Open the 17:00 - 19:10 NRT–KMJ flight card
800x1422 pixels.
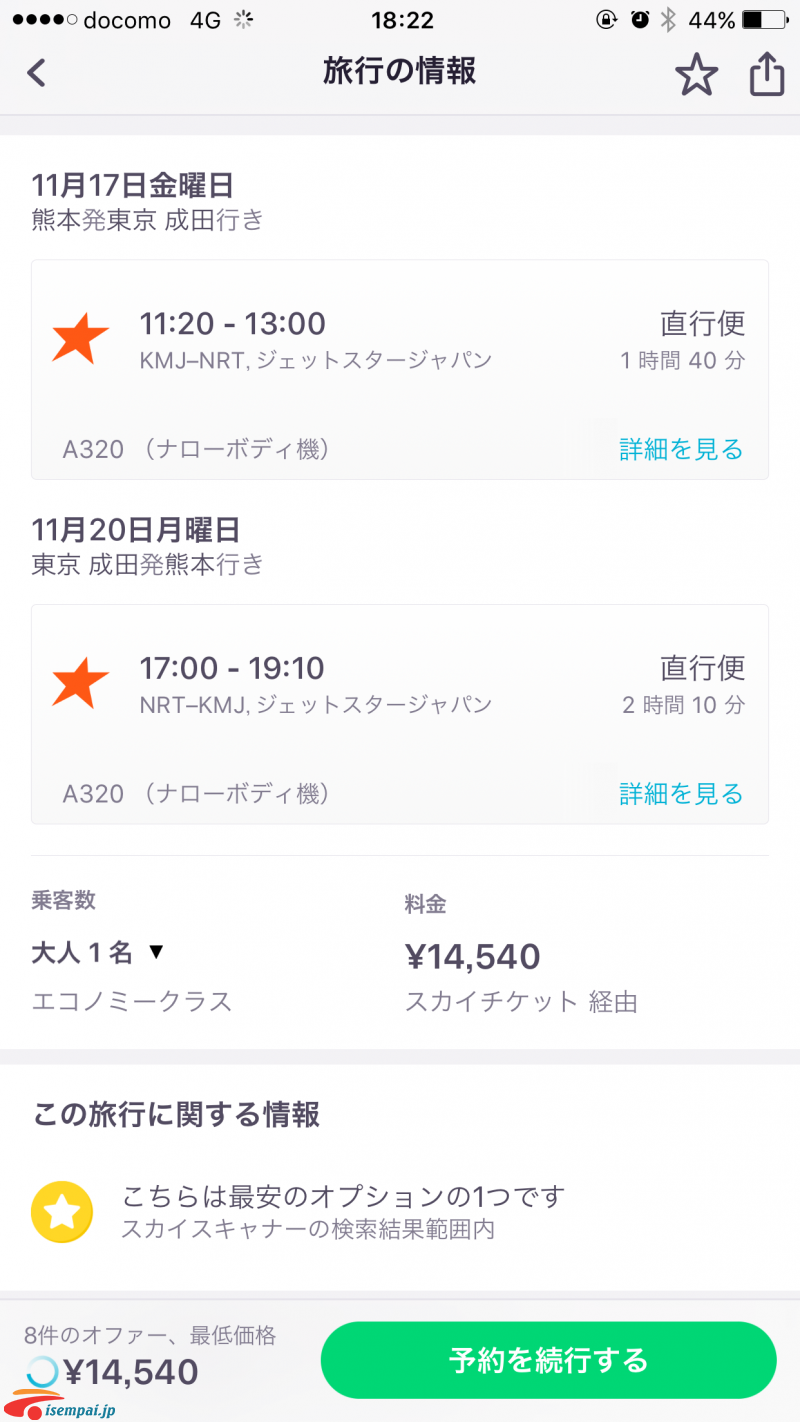tap(400, 714)
